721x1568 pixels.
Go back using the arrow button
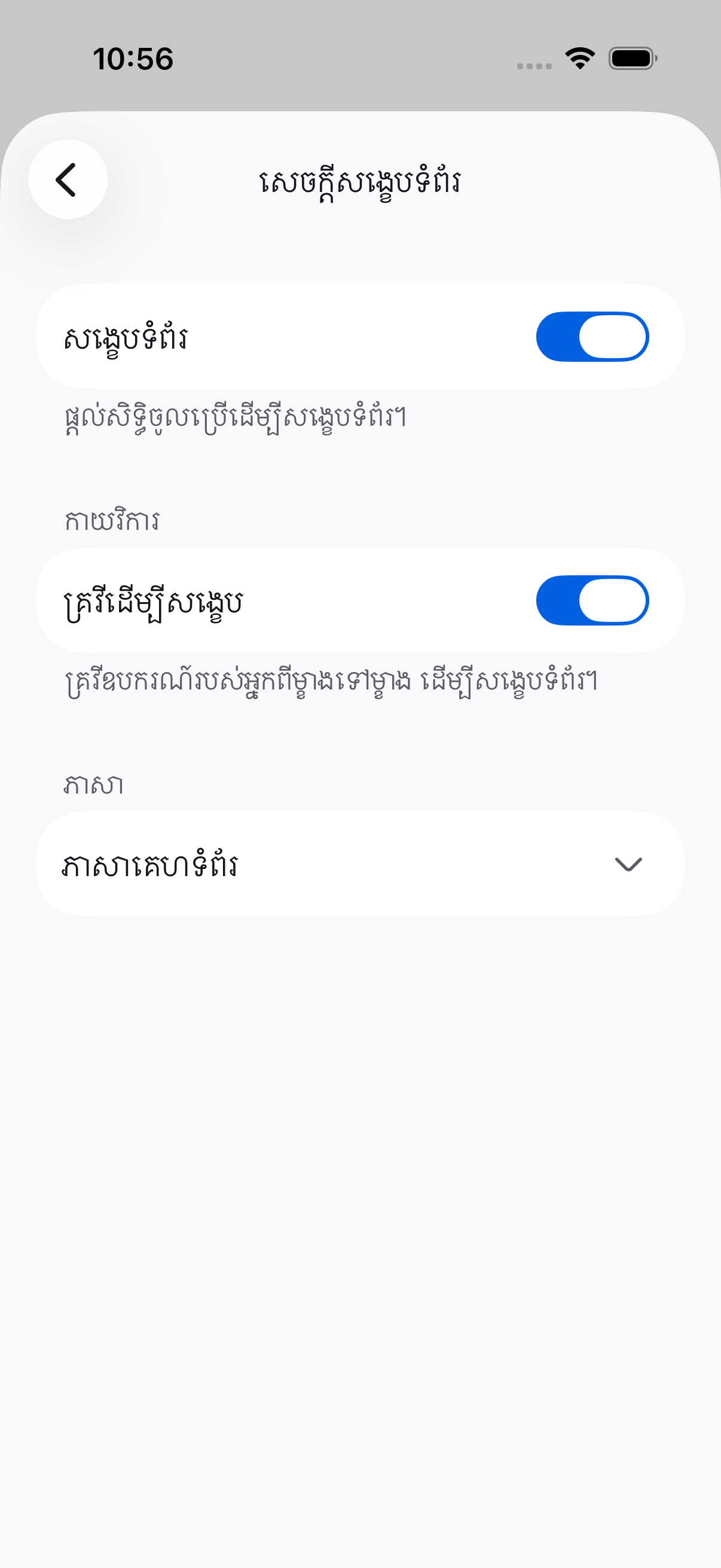tap(68, 179)
